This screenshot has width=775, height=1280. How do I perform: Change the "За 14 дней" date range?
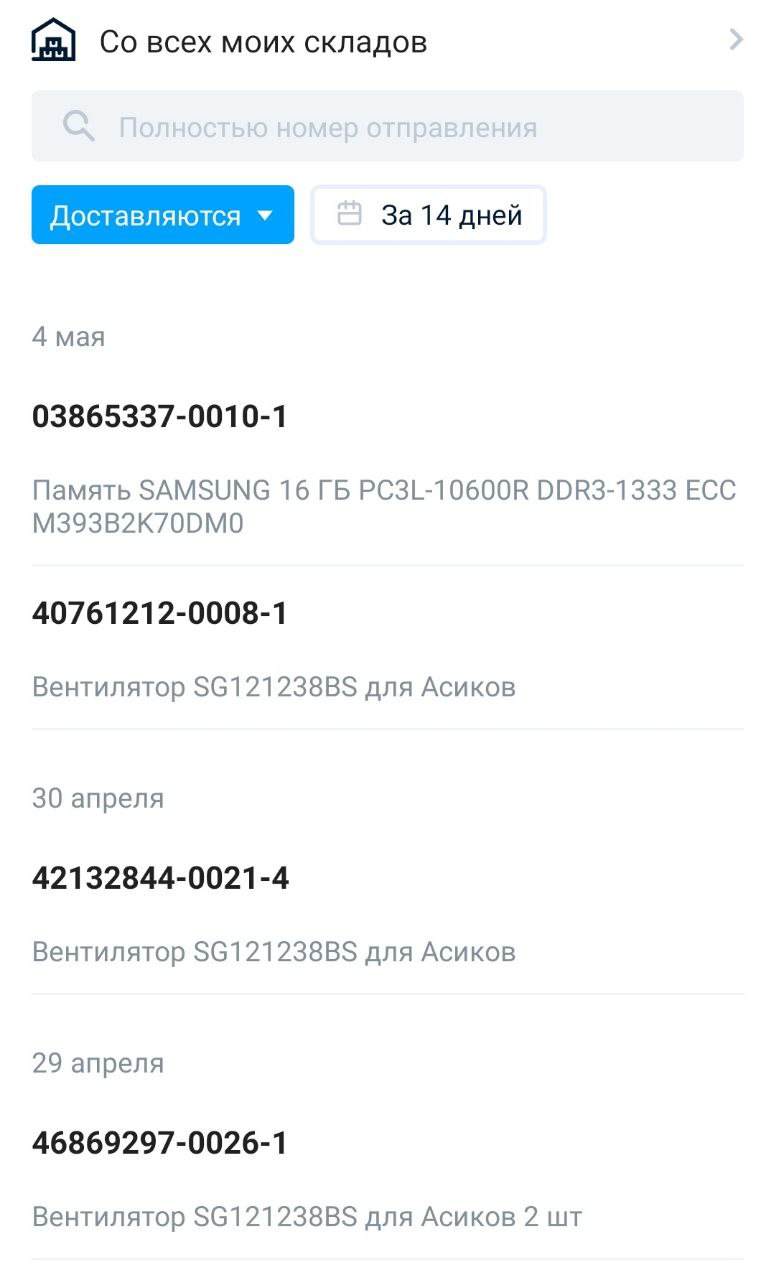click(429, 215)
